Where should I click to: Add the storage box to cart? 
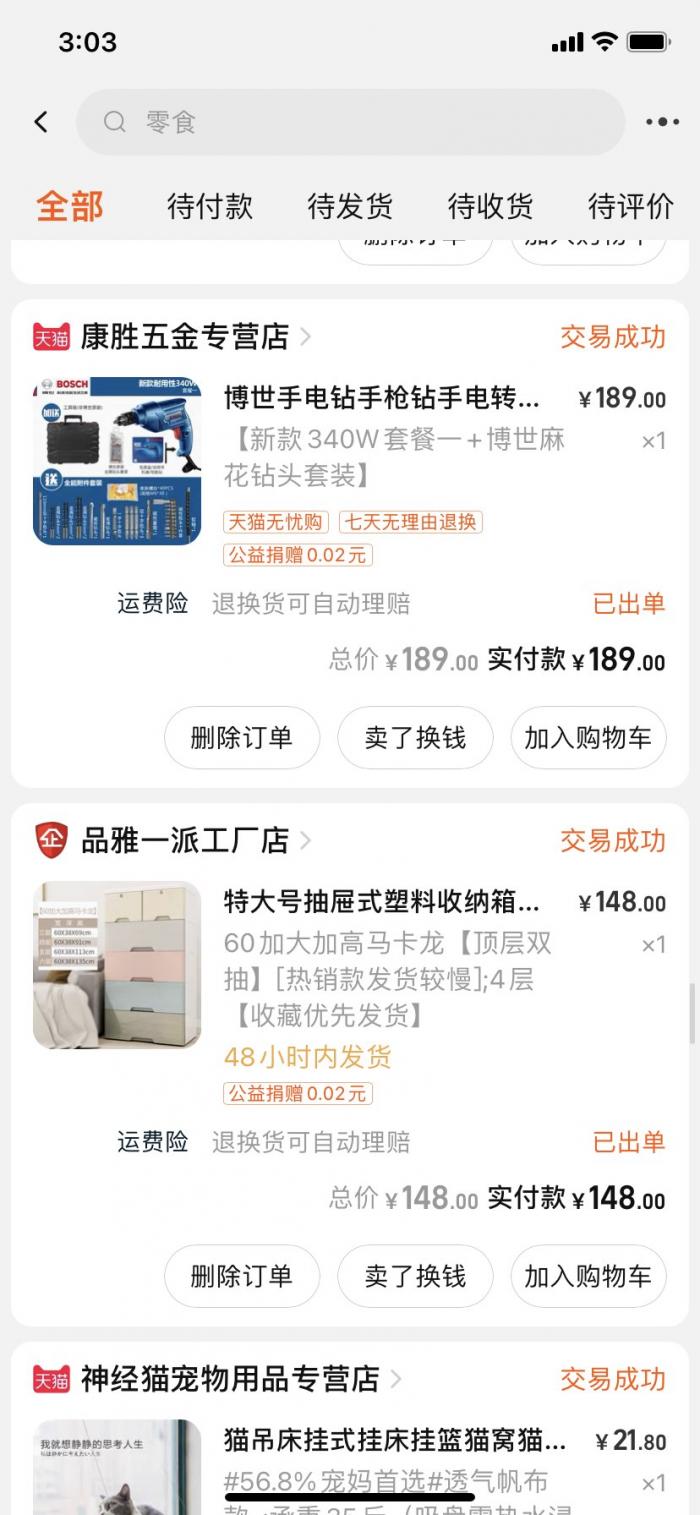pos(588,1276)
